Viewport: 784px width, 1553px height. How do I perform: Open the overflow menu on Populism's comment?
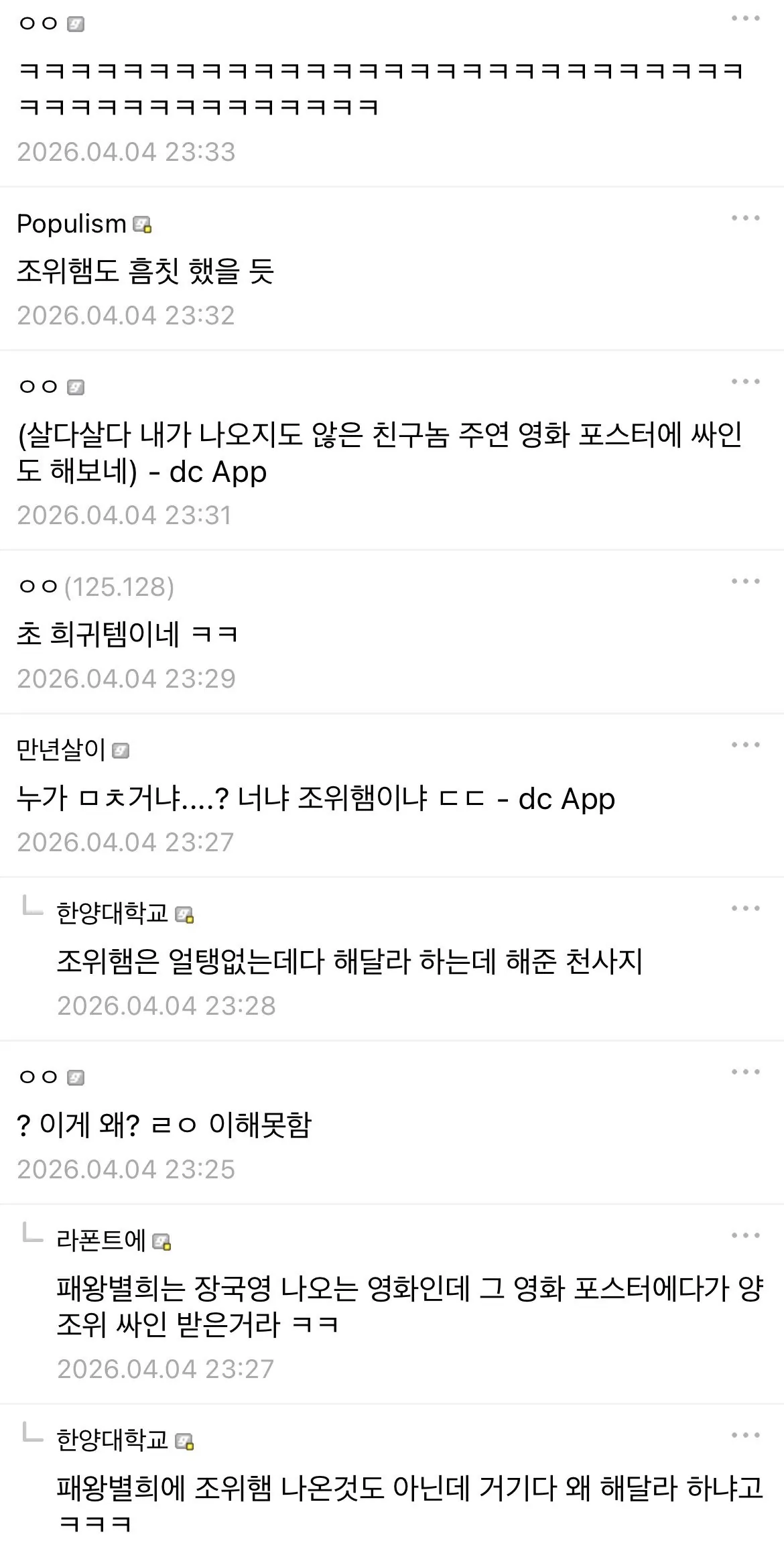tap(745, 219)
